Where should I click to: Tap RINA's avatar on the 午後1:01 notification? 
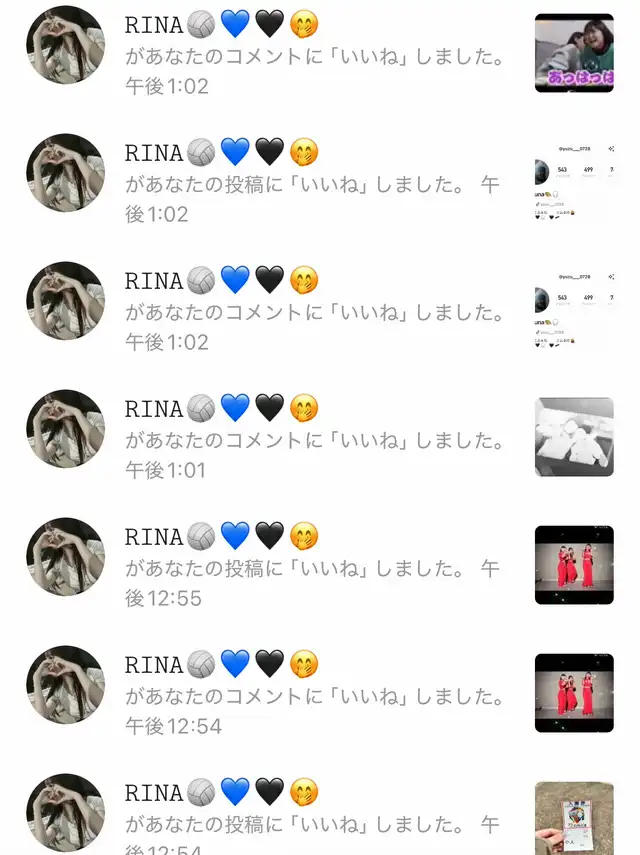point(65,429)
